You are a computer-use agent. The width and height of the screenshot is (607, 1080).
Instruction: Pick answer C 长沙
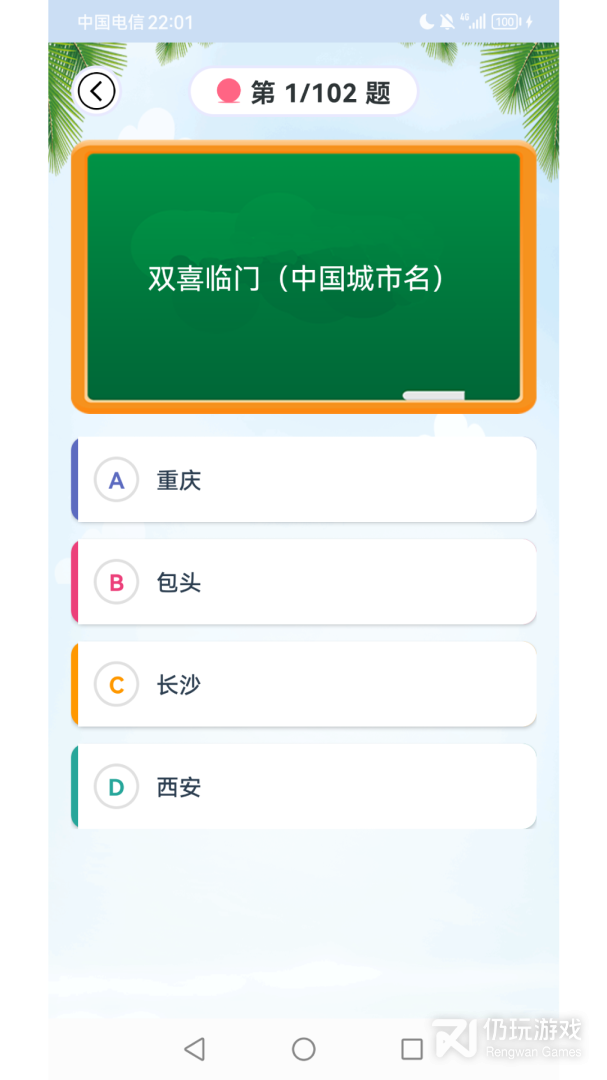[x=304, y=685]
